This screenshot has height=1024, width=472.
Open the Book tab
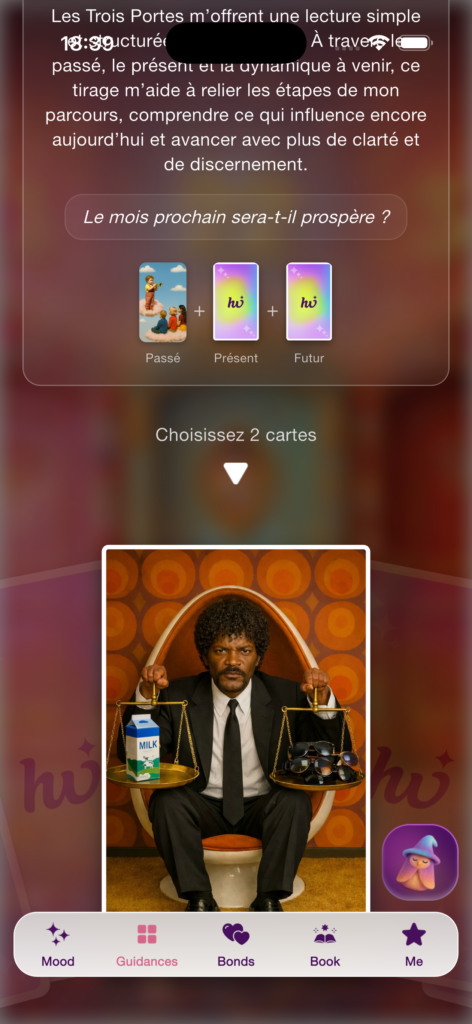coord(325,945)
